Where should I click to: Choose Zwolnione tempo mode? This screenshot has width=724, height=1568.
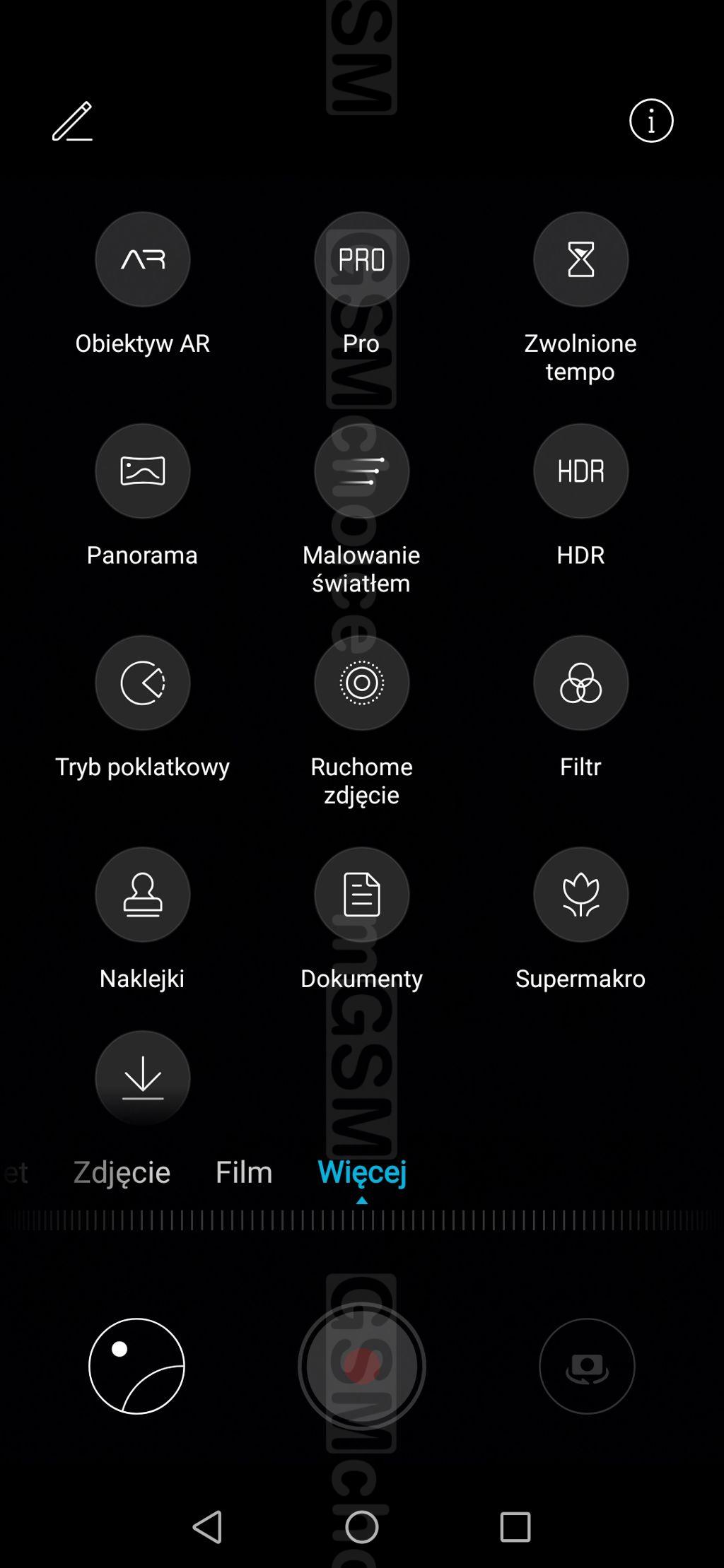pyautogui.click(x=581, y=259)
